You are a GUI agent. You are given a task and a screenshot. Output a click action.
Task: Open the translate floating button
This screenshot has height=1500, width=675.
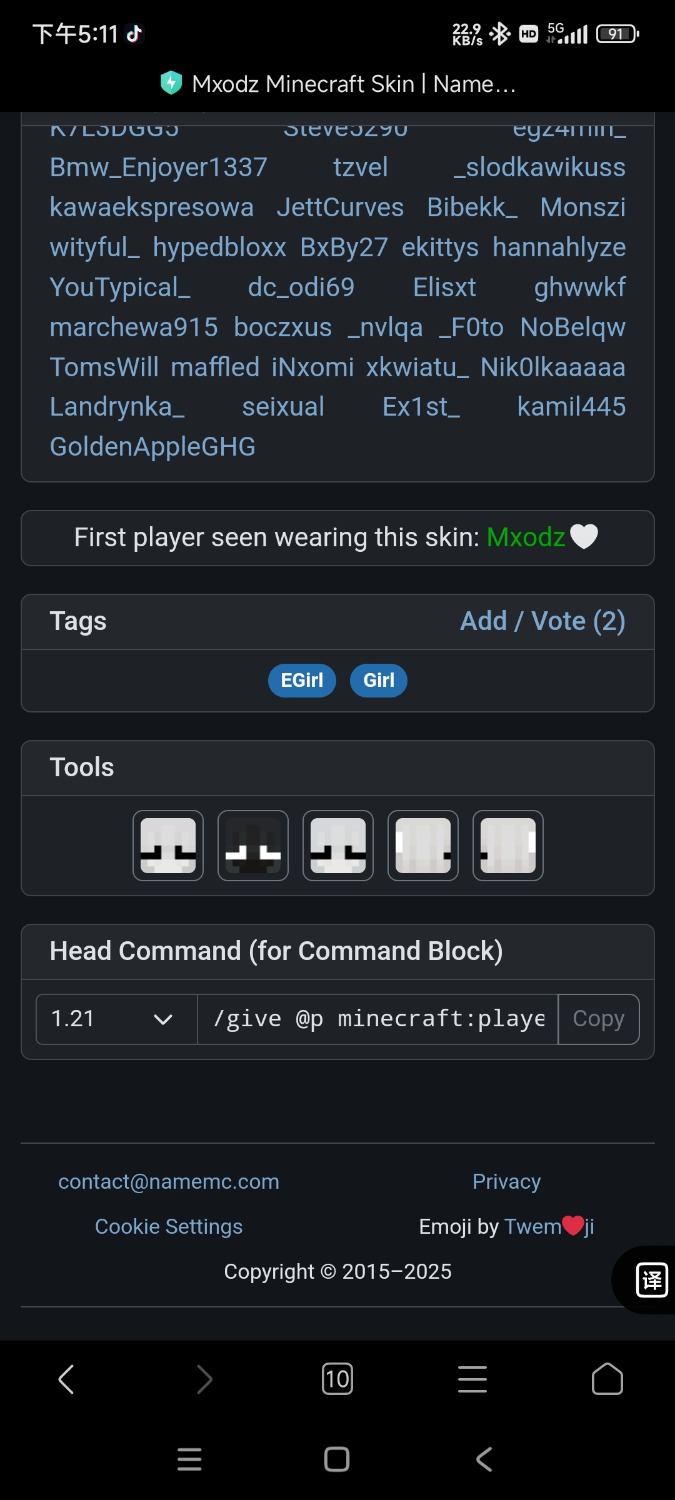click(x=649, y=1280)
